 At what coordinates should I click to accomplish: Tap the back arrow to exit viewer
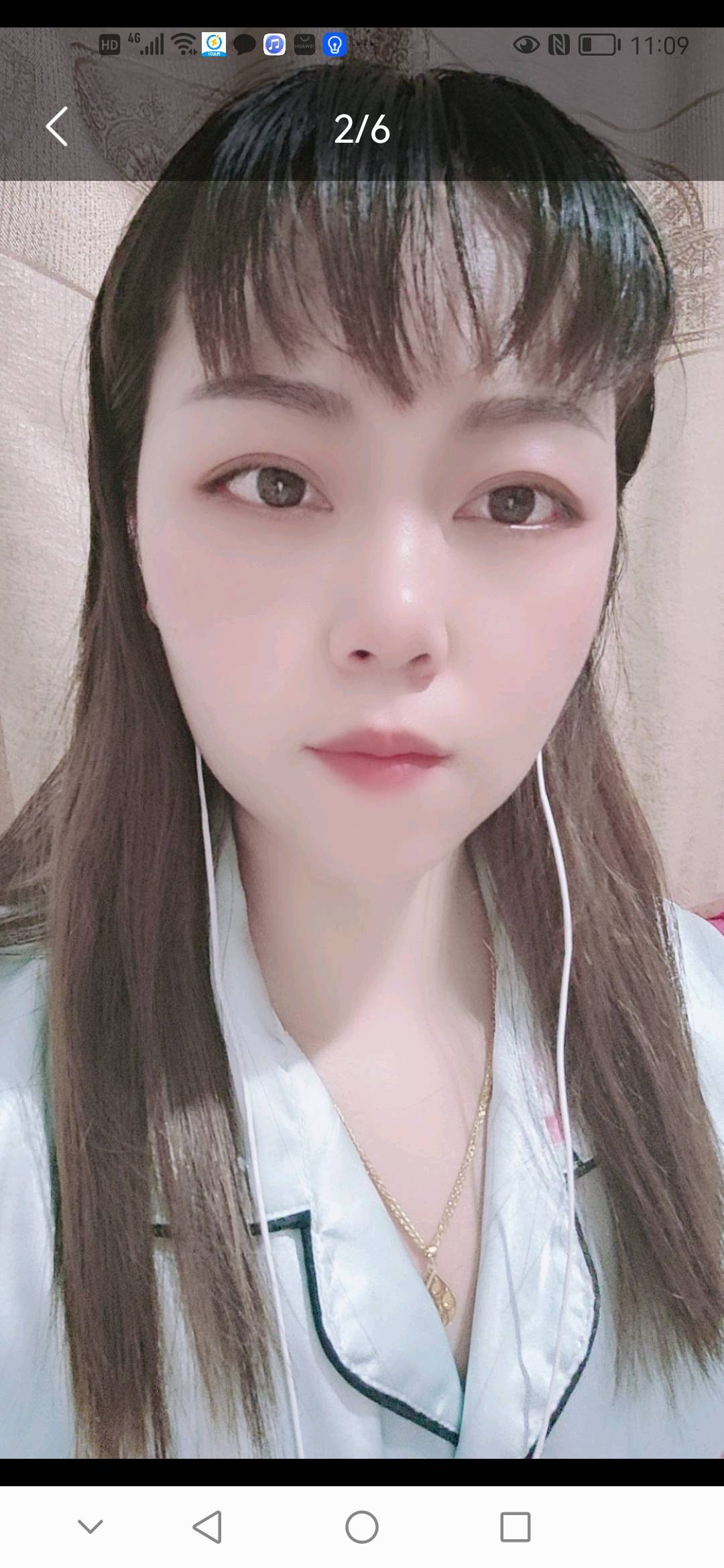pyautogui.click(x=57, y=127)
